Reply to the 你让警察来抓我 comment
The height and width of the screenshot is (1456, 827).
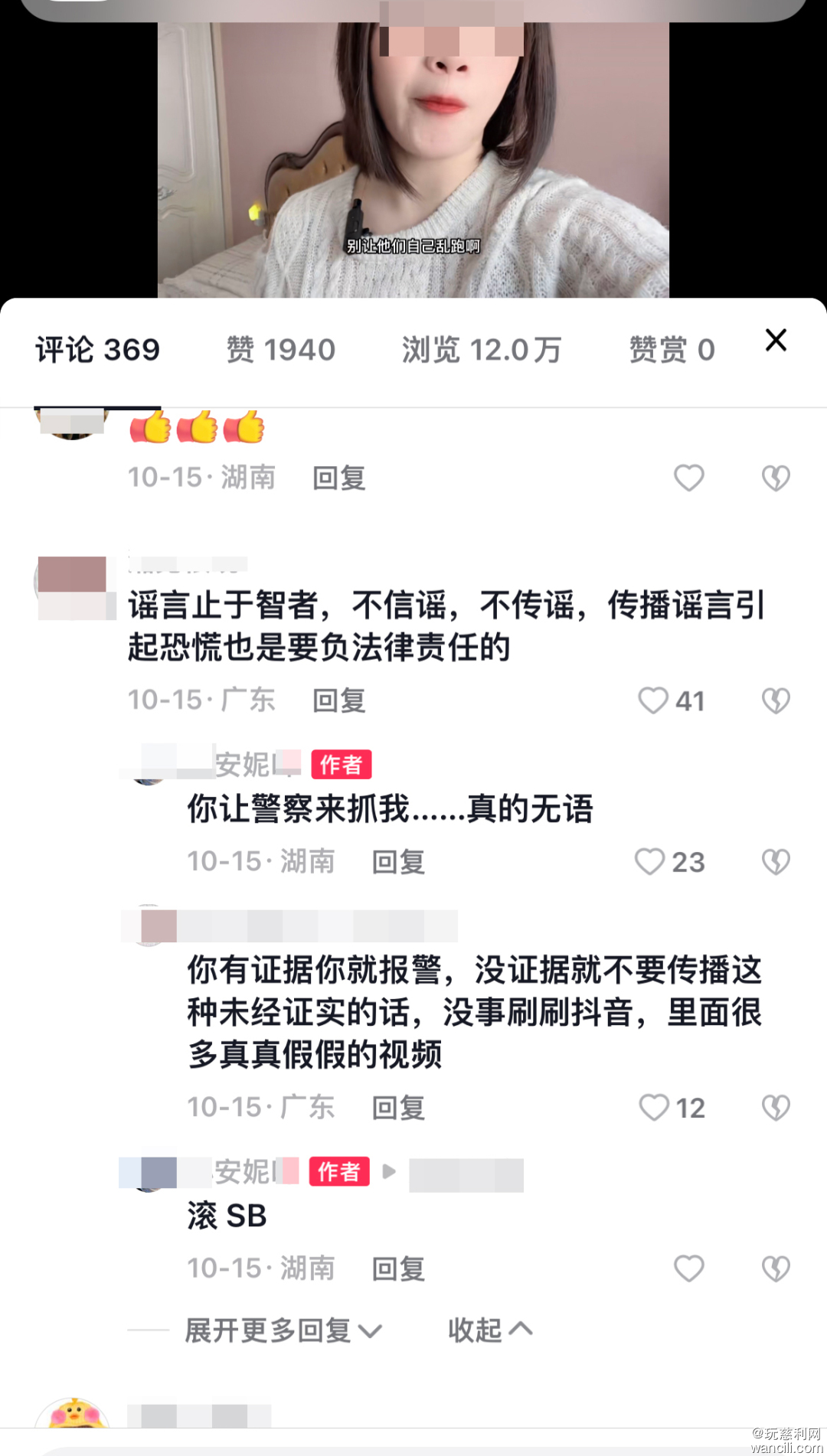(398, 862)
